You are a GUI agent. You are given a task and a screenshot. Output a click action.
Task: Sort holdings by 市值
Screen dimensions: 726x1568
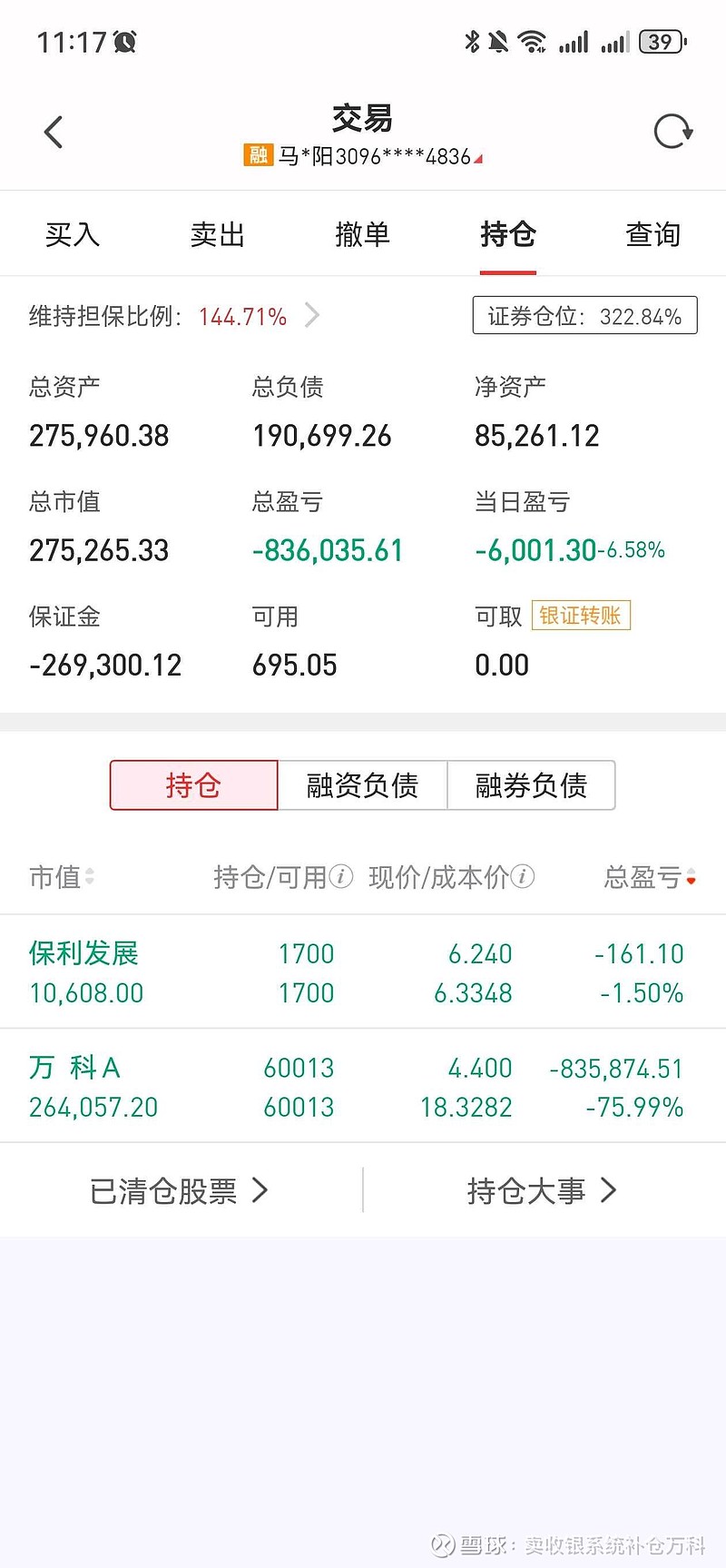(62, 877)
